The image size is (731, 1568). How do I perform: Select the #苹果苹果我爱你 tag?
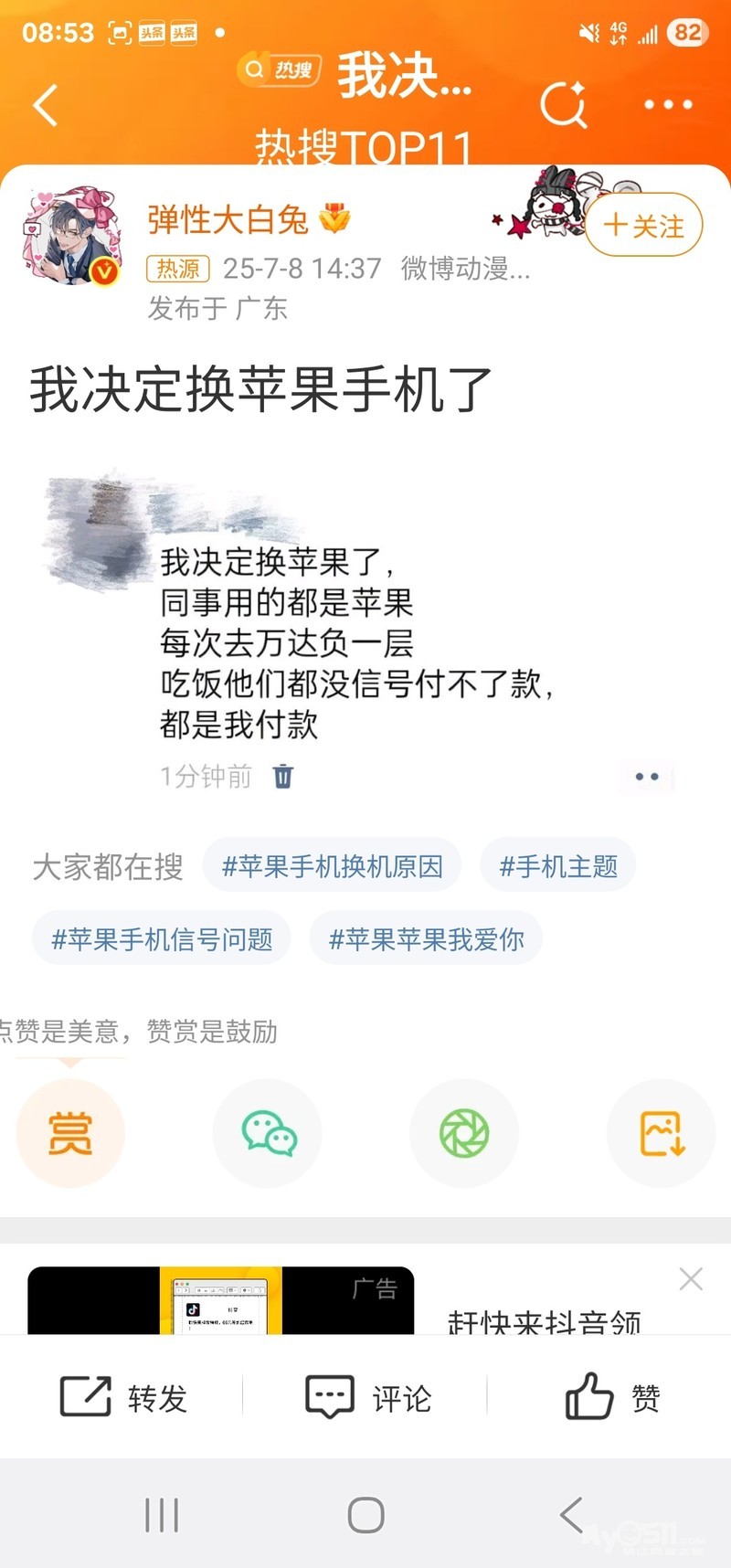[x=426, y=938]
